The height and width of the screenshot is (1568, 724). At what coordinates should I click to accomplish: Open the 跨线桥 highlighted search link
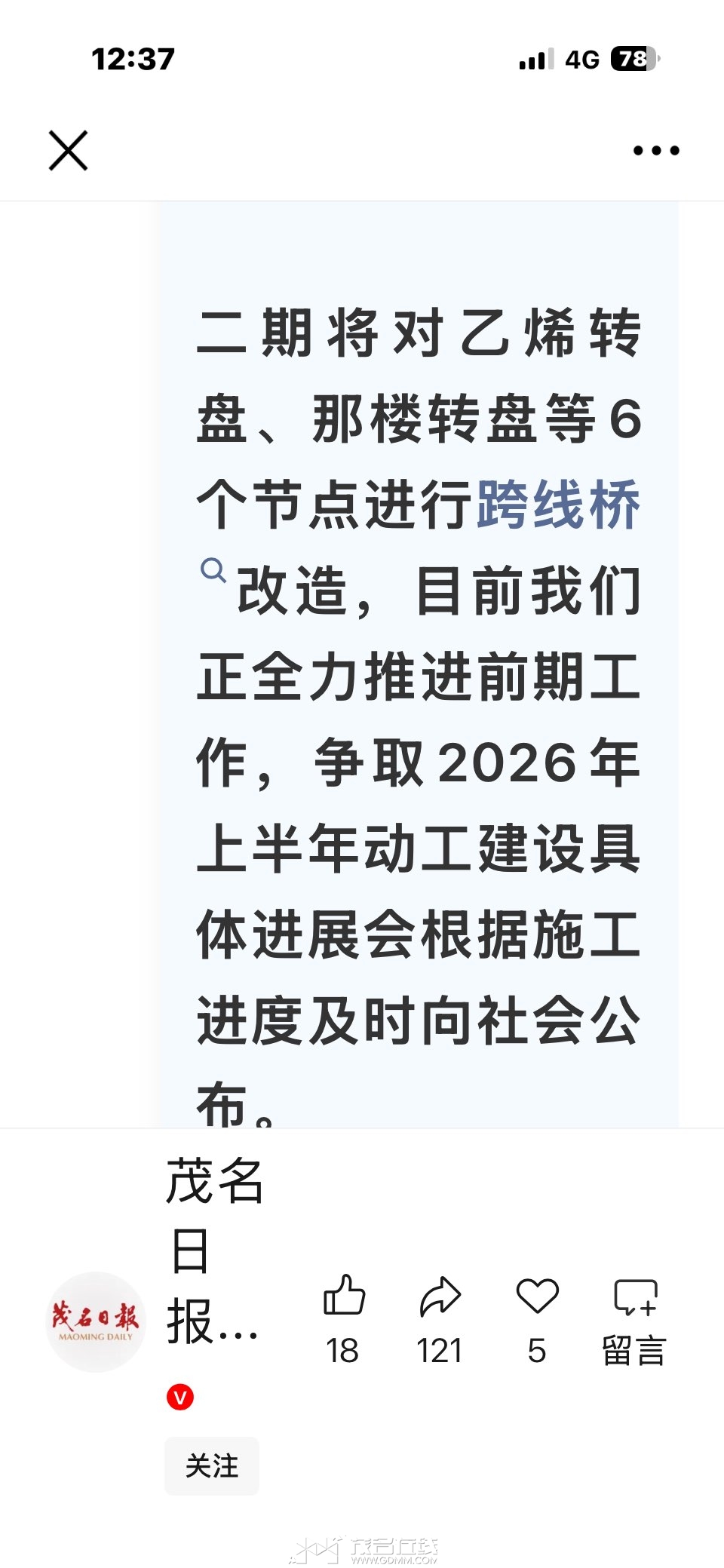pyautogui.click(x=558, y=505)
